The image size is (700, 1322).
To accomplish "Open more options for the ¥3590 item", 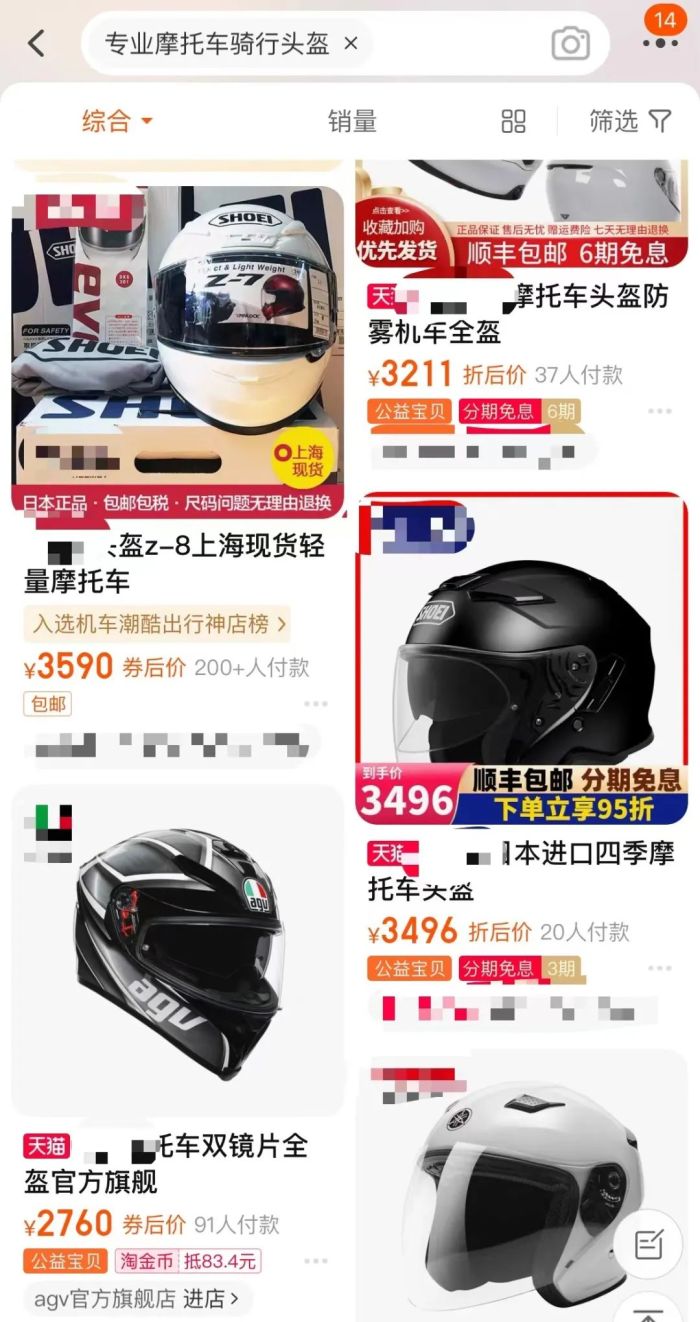I will click(x=316, y=704).
